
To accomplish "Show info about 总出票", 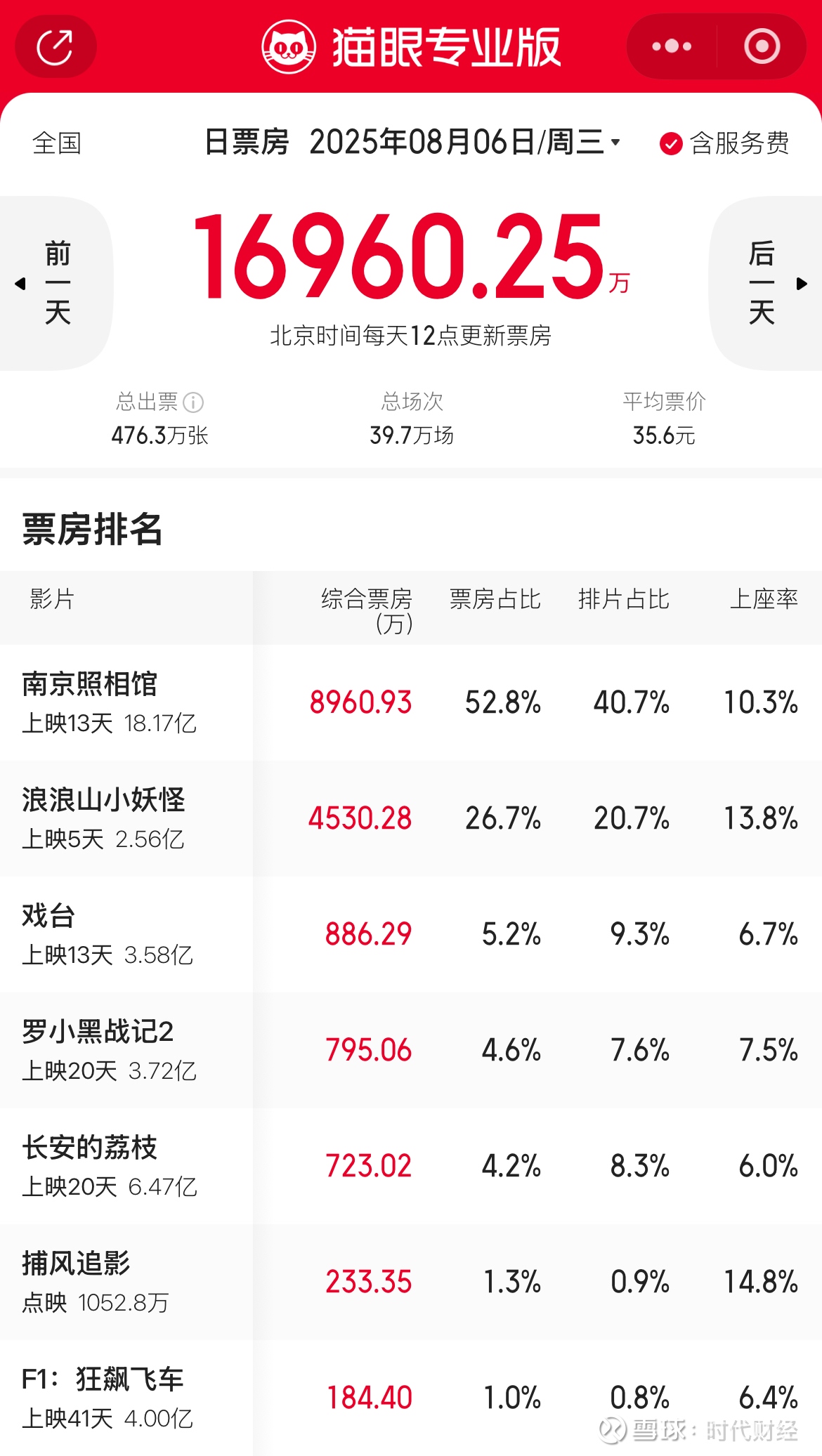I will 193,402.
